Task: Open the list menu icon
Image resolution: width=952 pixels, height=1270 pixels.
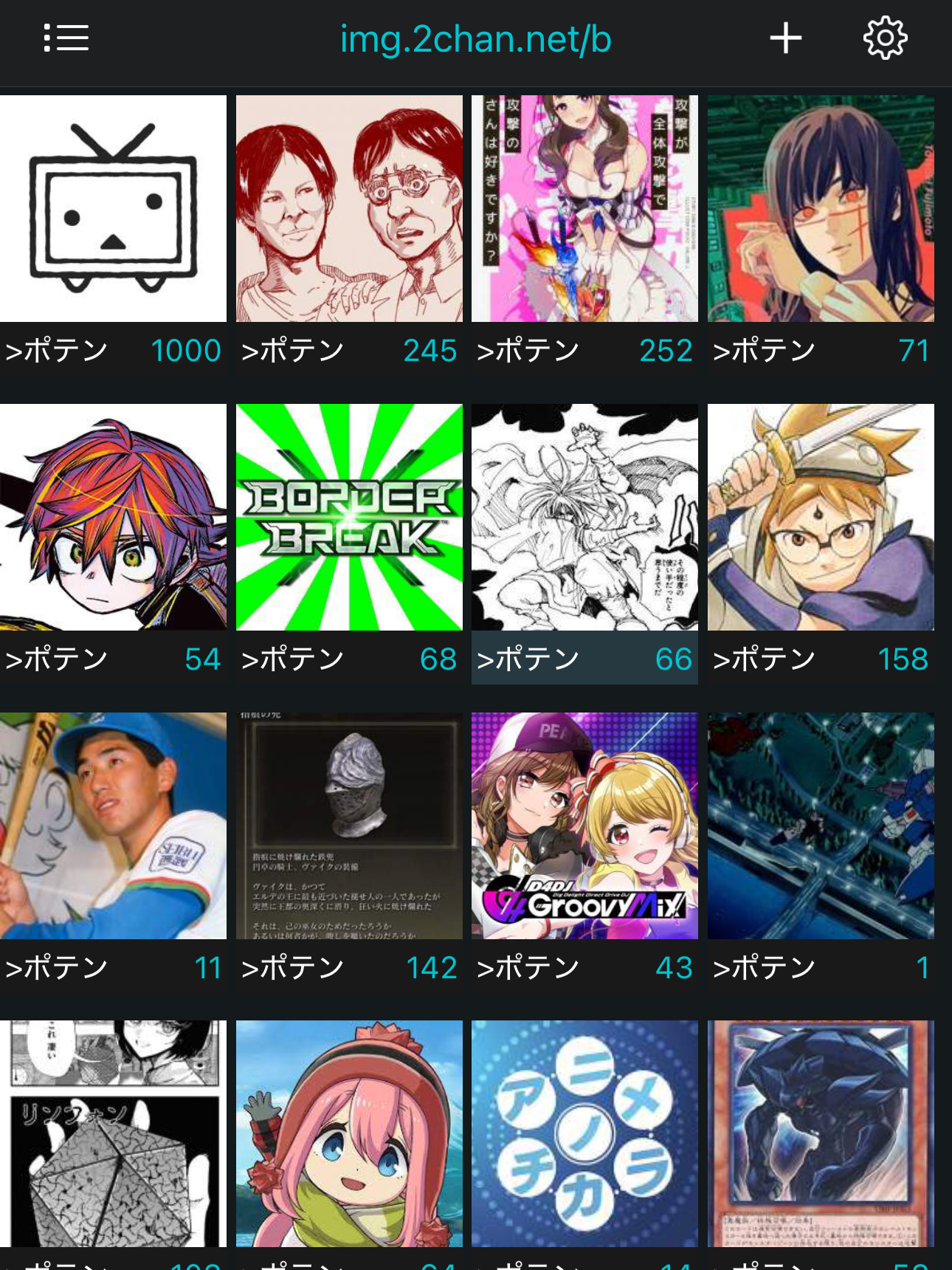Action: click(66, 38)
